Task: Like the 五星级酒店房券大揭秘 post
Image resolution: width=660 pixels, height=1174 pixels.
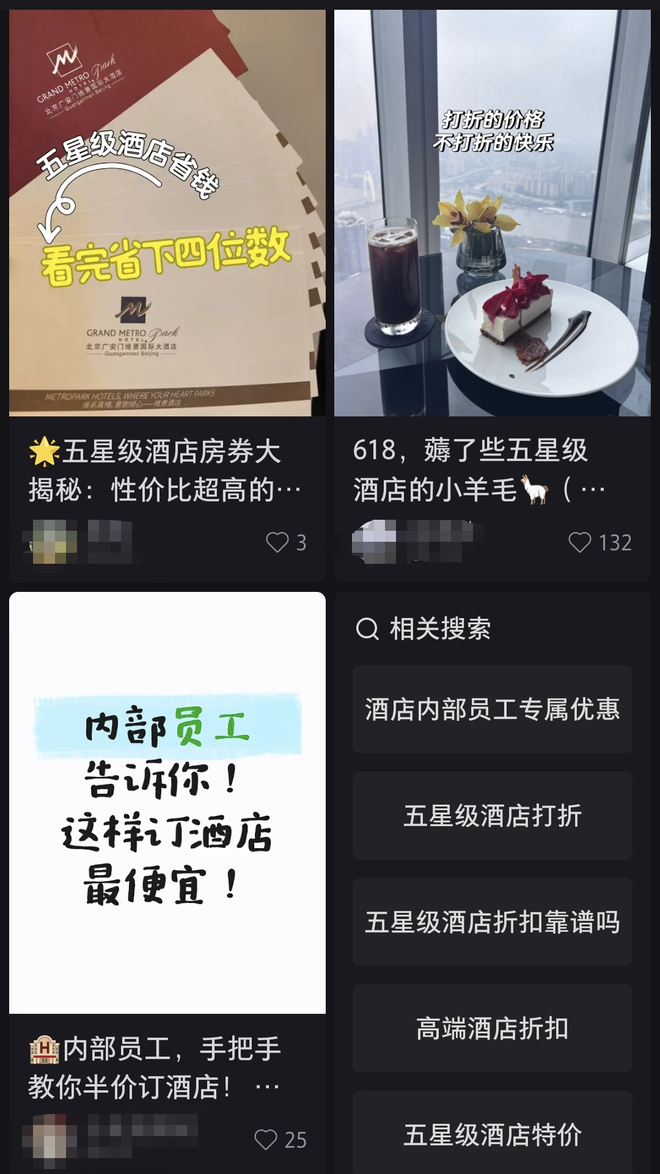Action: pyautogui.click(x=278, y=542)
